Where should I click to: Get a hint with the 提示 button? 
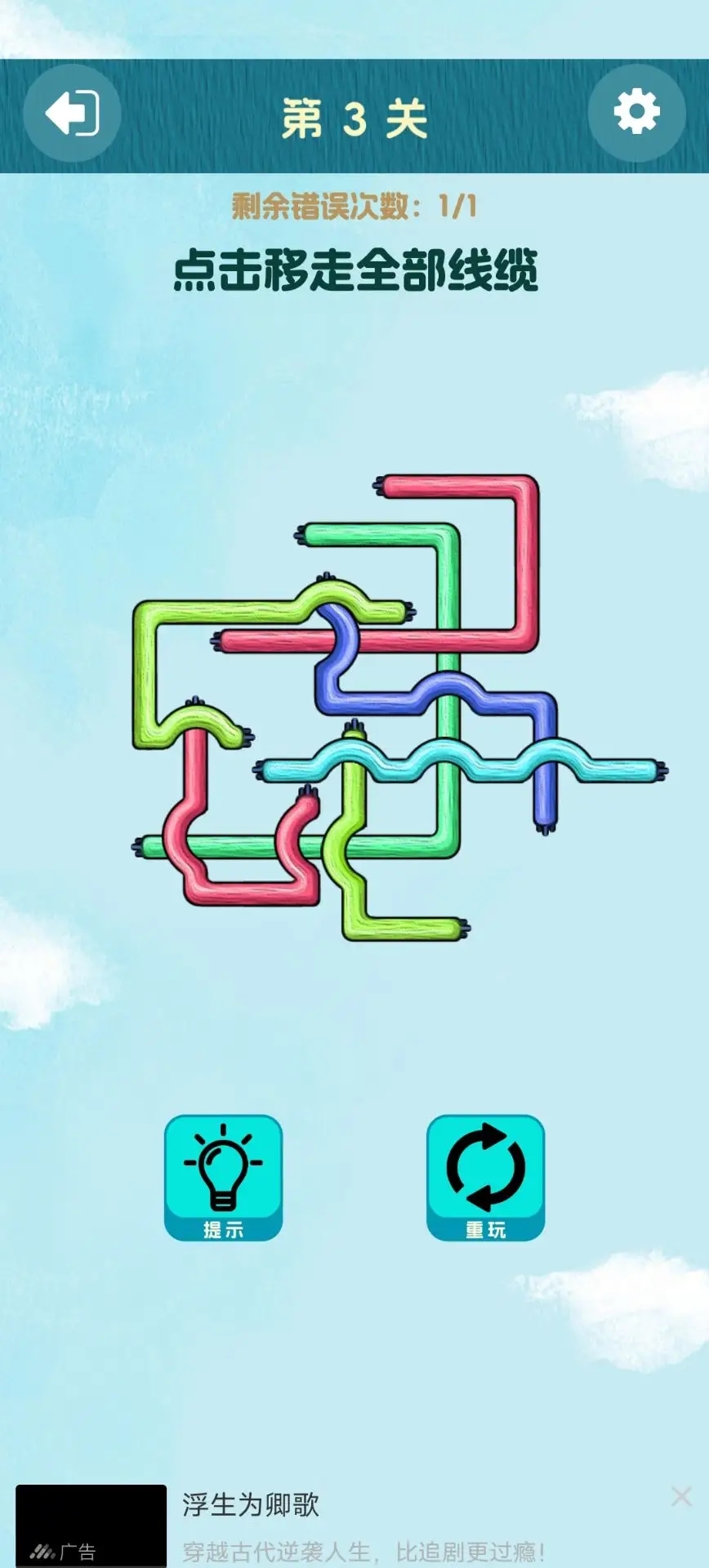coord(223,1177)
